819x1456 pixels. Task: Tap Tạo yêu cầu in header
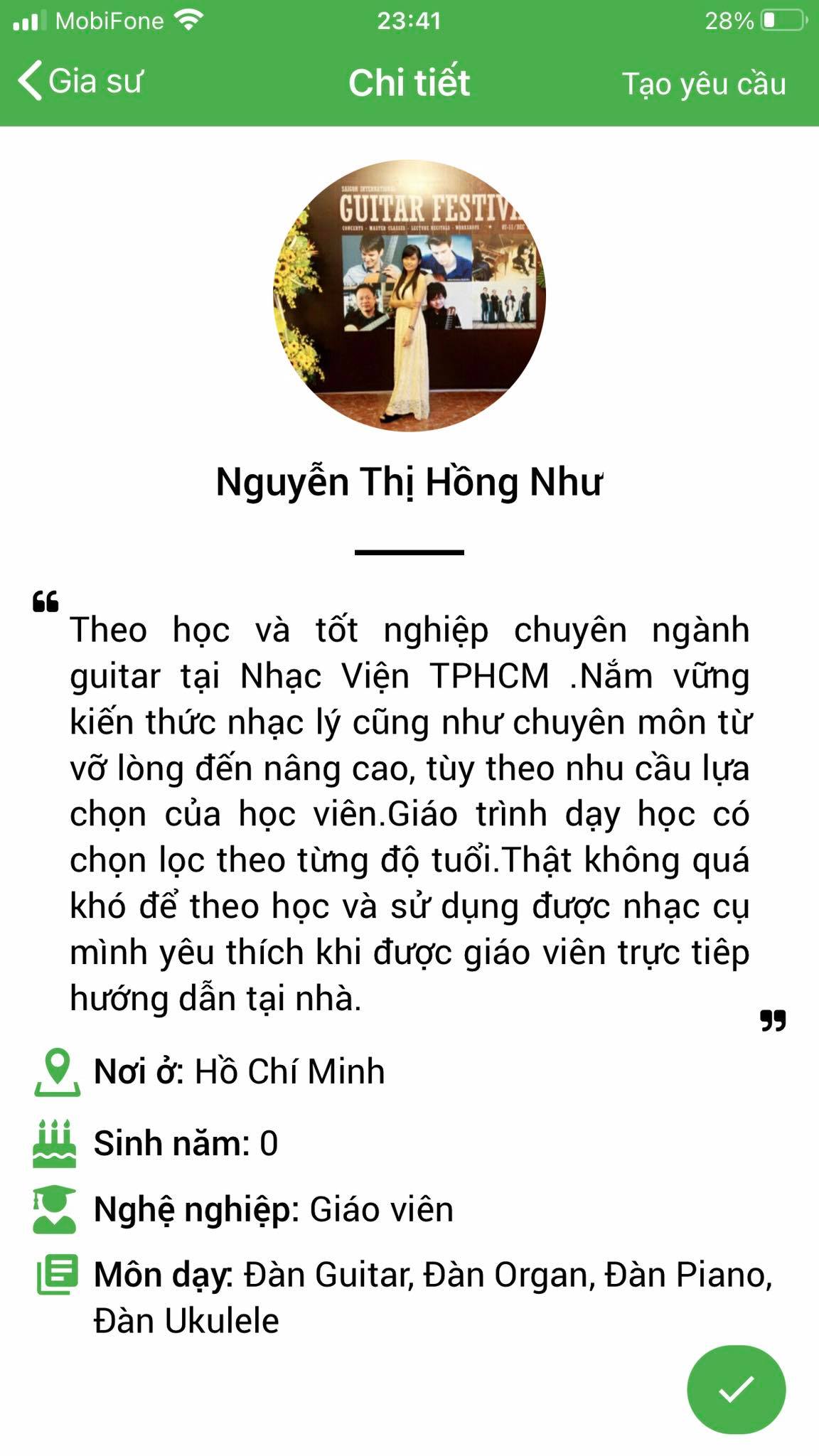point(704,84)
